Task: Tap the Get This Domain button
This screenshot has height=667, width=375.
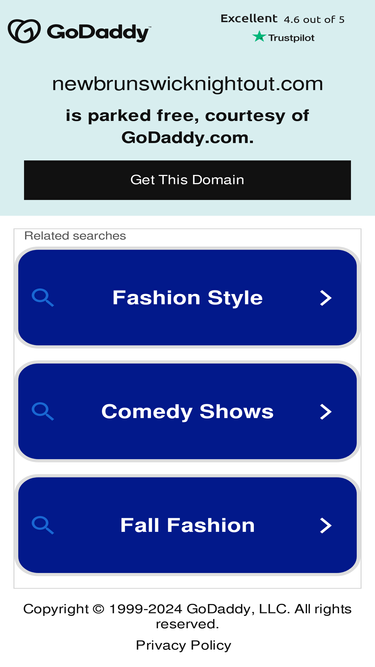Action: point(187,180)
